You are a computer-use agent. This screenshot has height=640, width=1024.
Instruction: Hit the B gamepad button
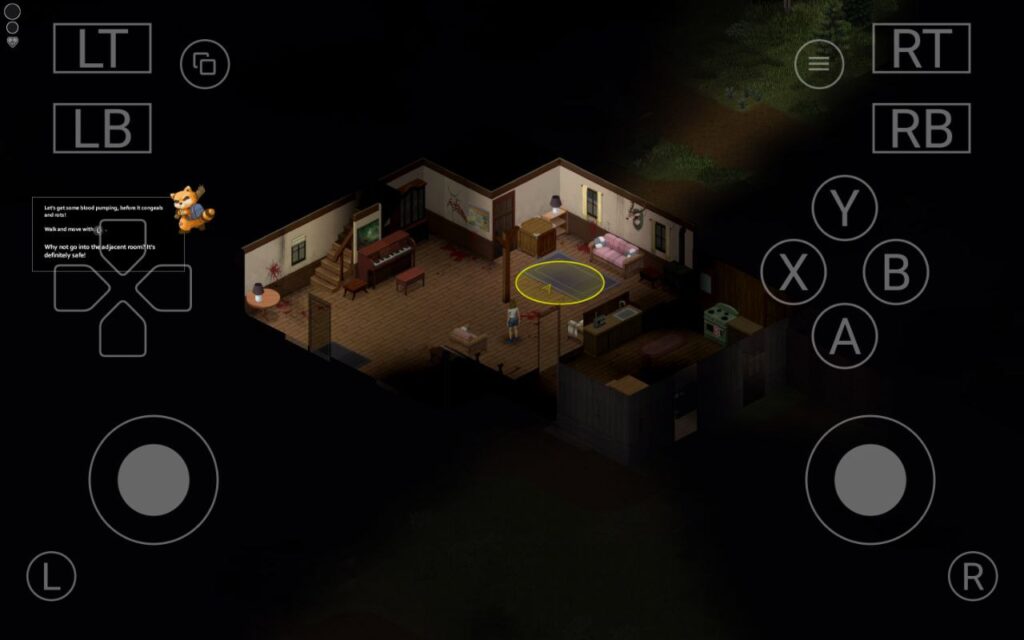tap(896, 272)
